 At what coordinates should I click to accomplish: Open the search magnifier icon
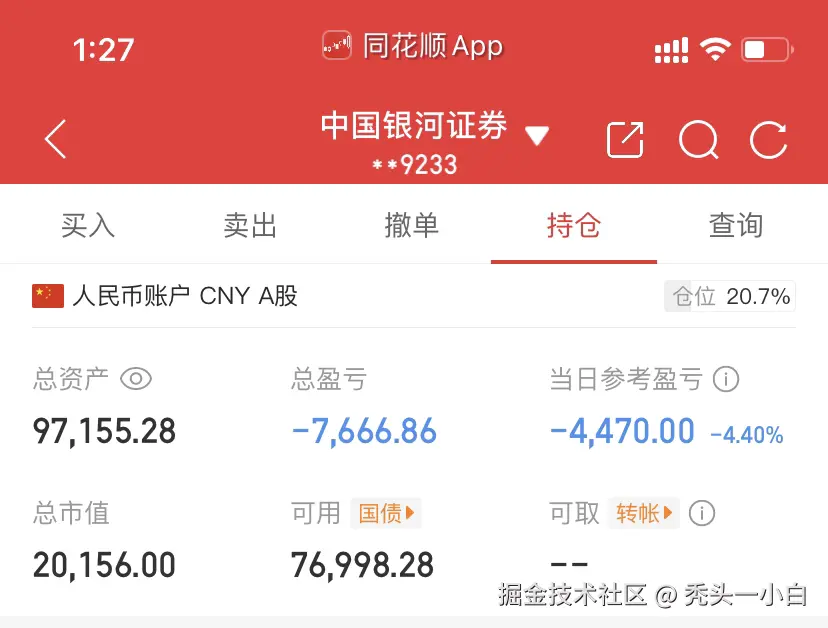[x=699, y=140]
